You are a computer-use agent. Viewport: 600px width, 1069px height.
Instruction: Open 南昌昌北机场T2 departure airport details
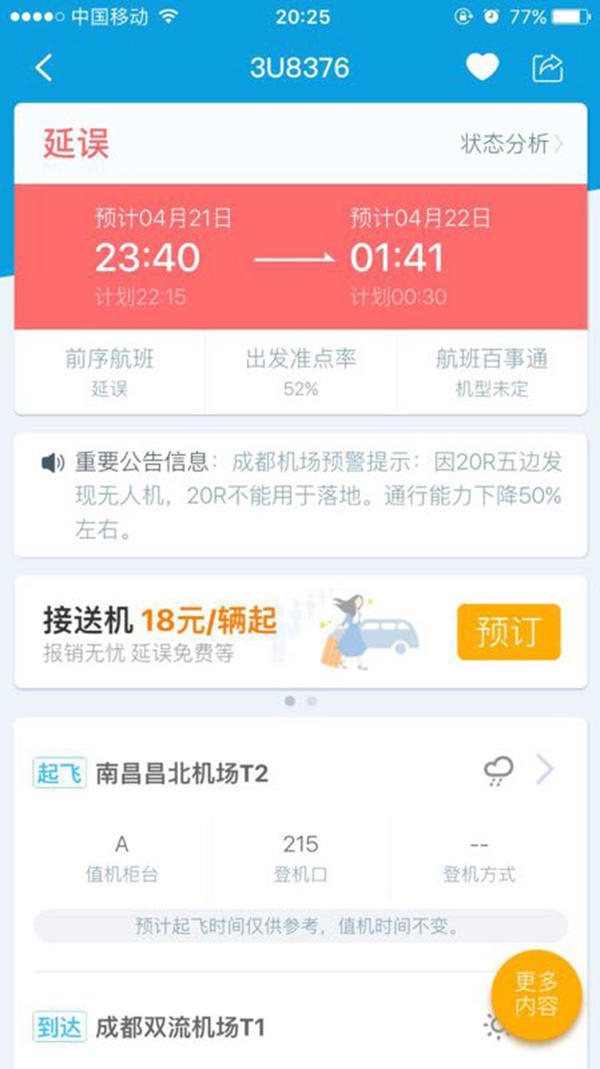pyautogui.click(x=301, y=773)
